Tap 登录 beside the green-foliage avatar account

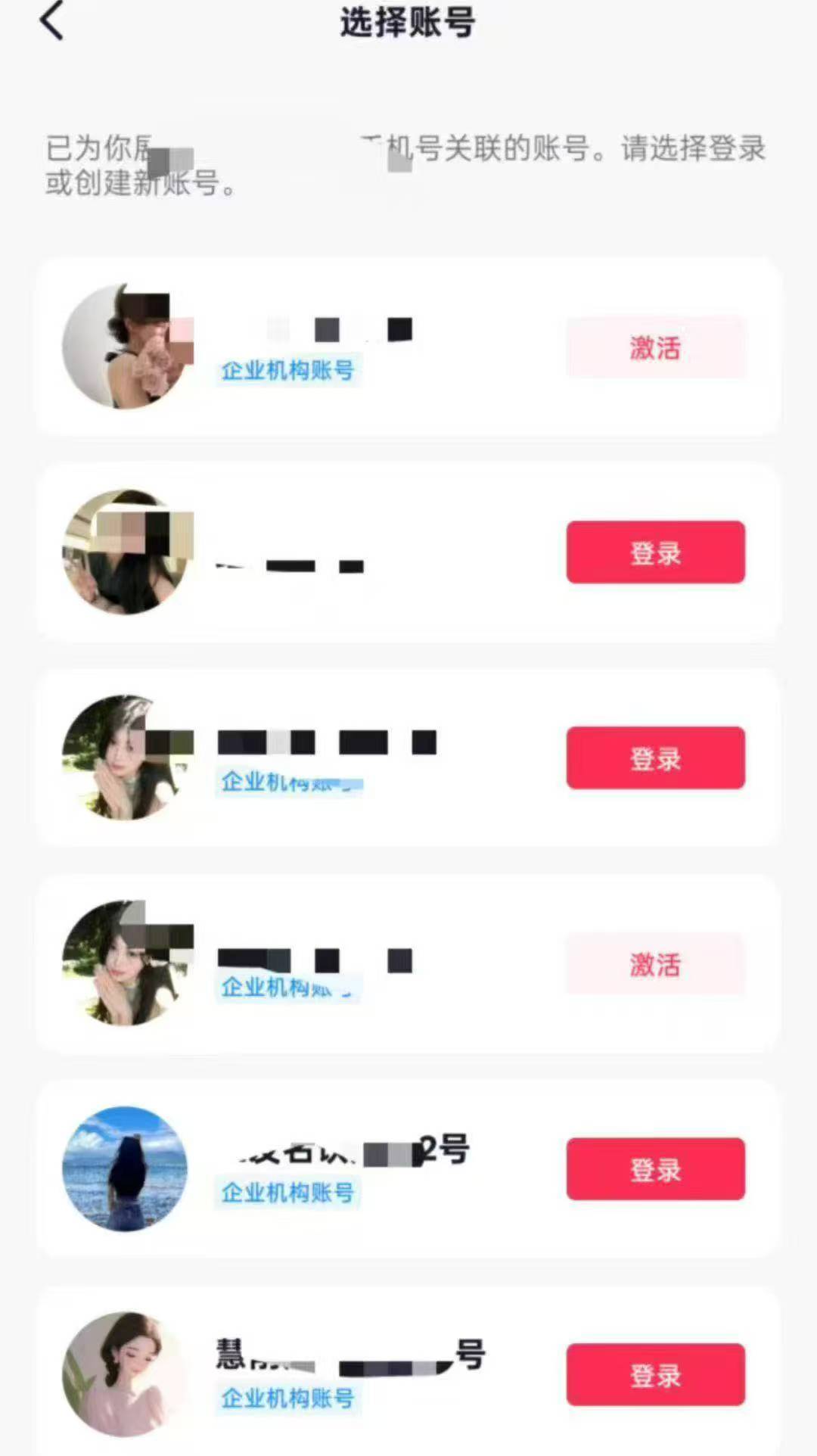tap(655, 758)
